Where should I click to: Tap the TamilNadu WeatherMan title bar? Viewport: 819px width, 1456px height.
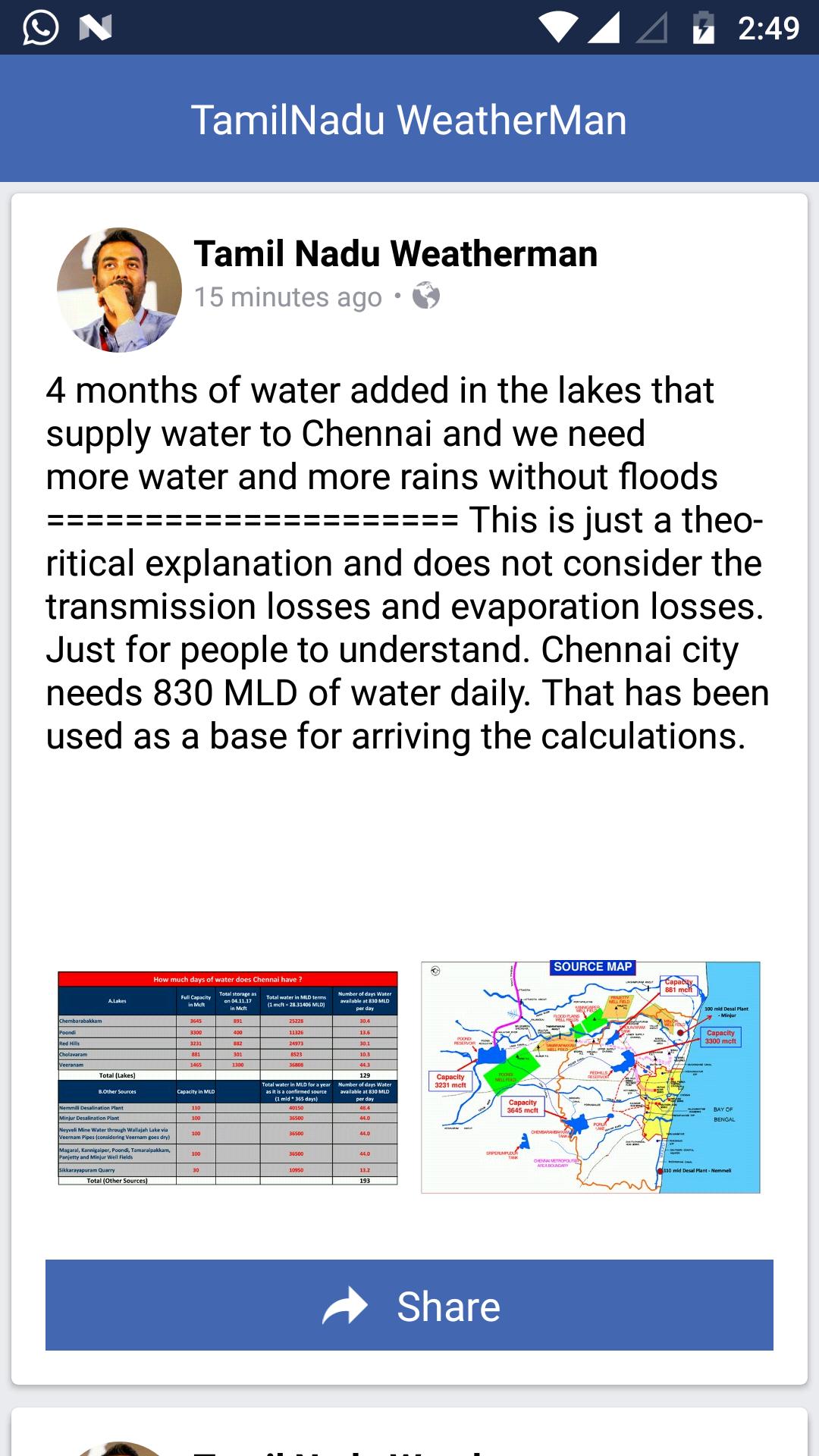[x=409, y=118]
